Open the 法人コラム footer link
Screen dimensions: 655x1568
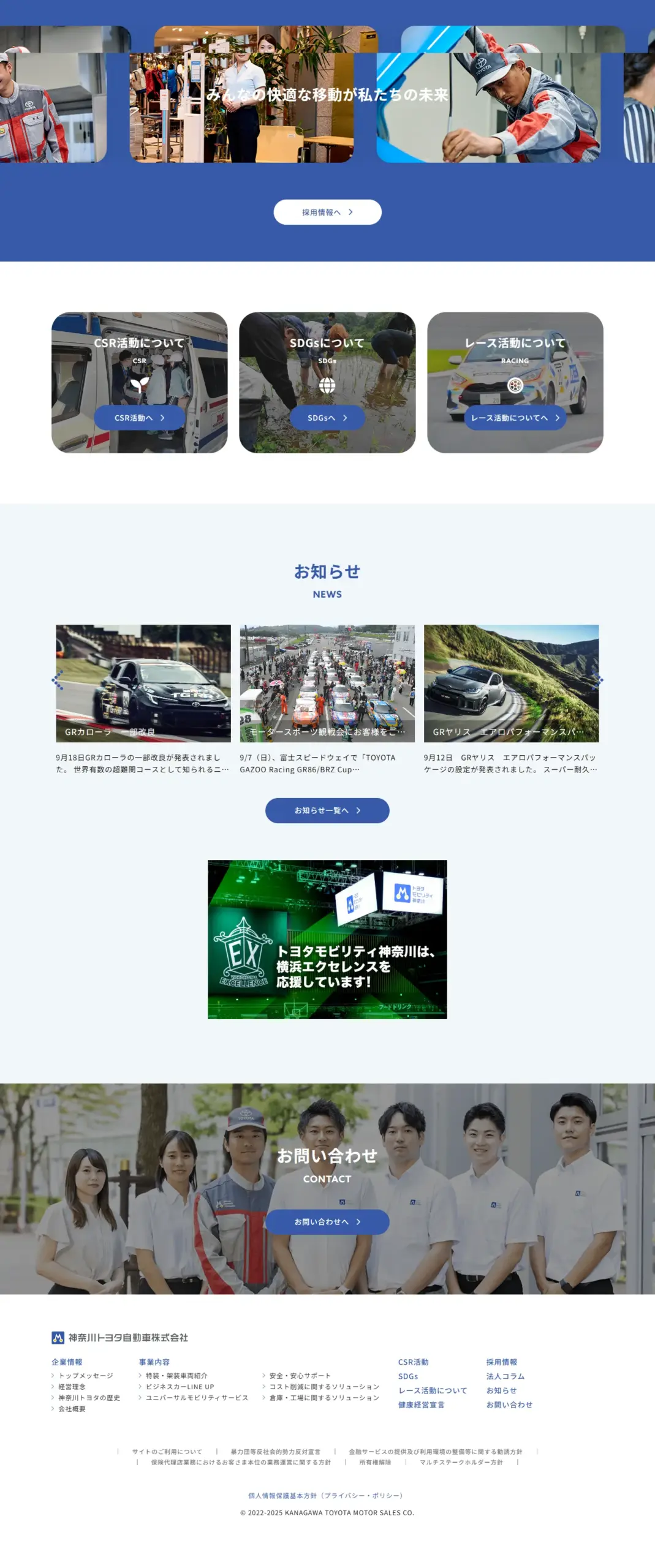click(505, 1376)
